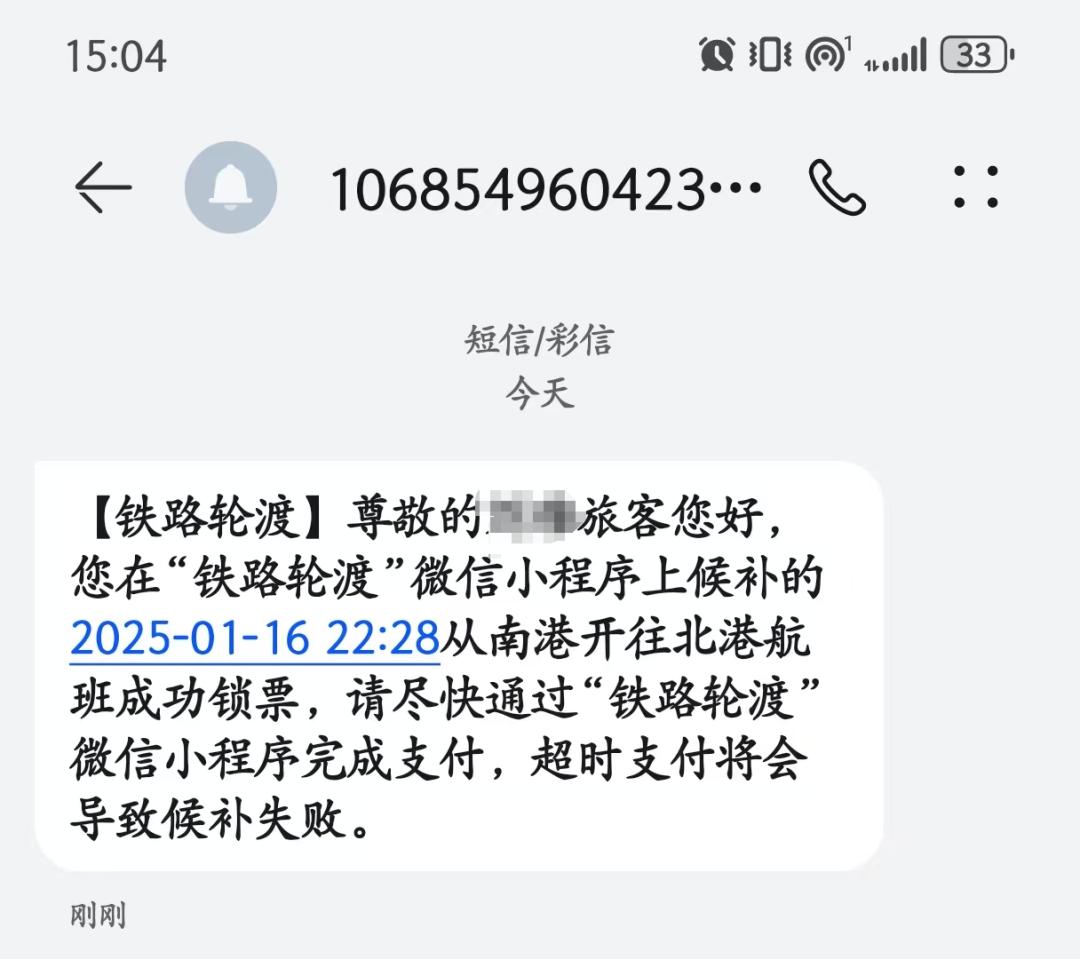Call the sender 106854960423
This screenshot has height=959, width=1080.
point(837,187)
